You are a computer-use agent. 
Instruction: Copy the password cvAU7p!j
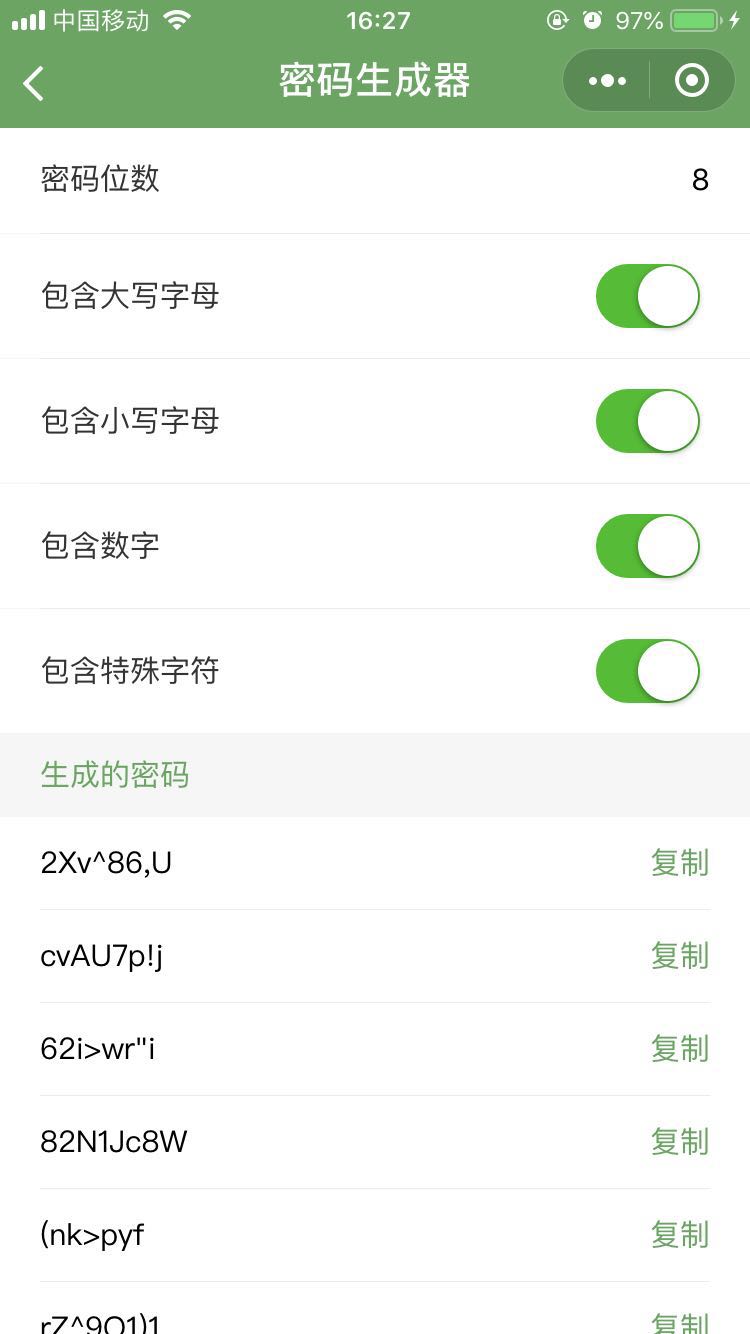[680, 955]
